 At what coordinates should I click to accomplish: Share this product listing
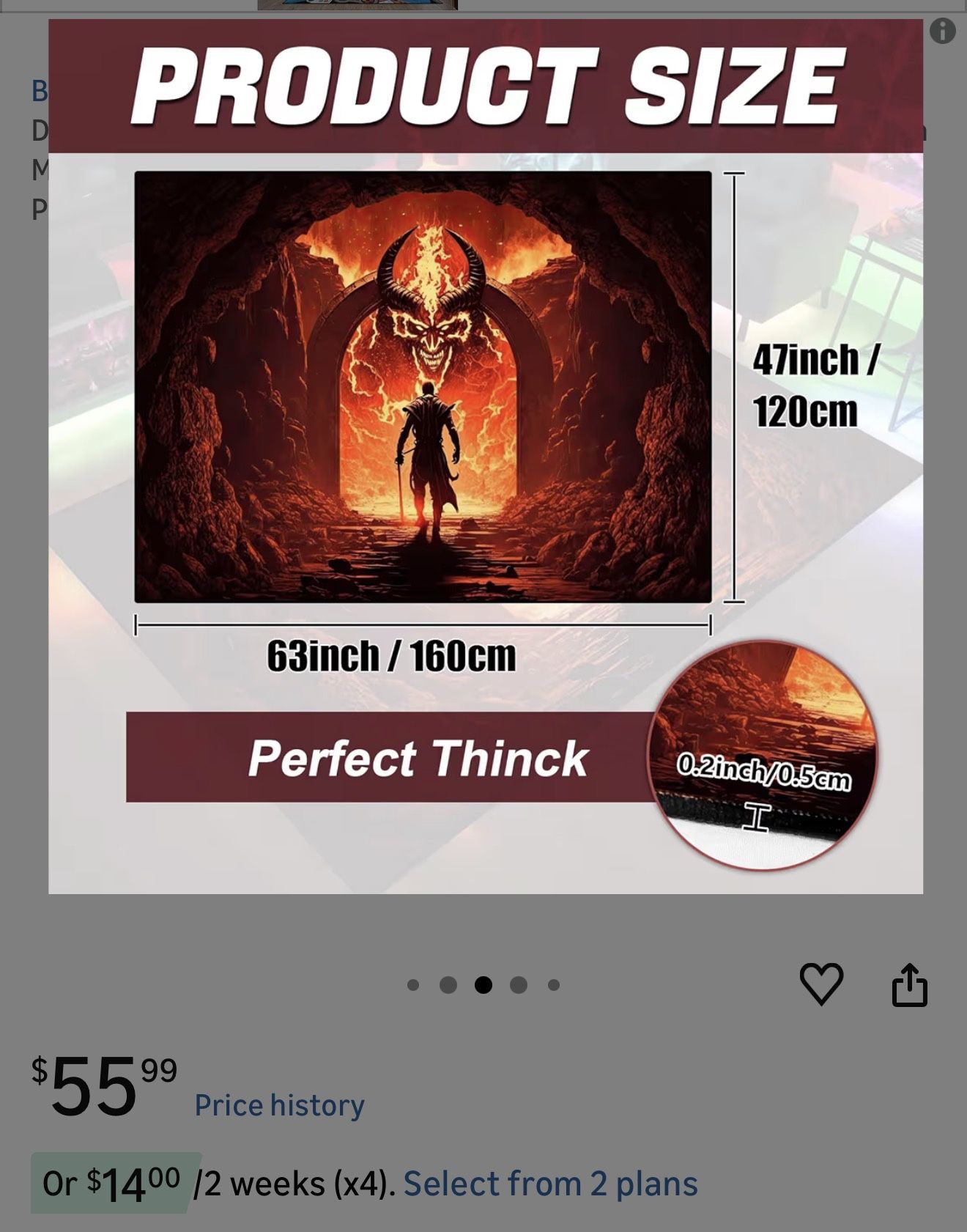point(910,984)
